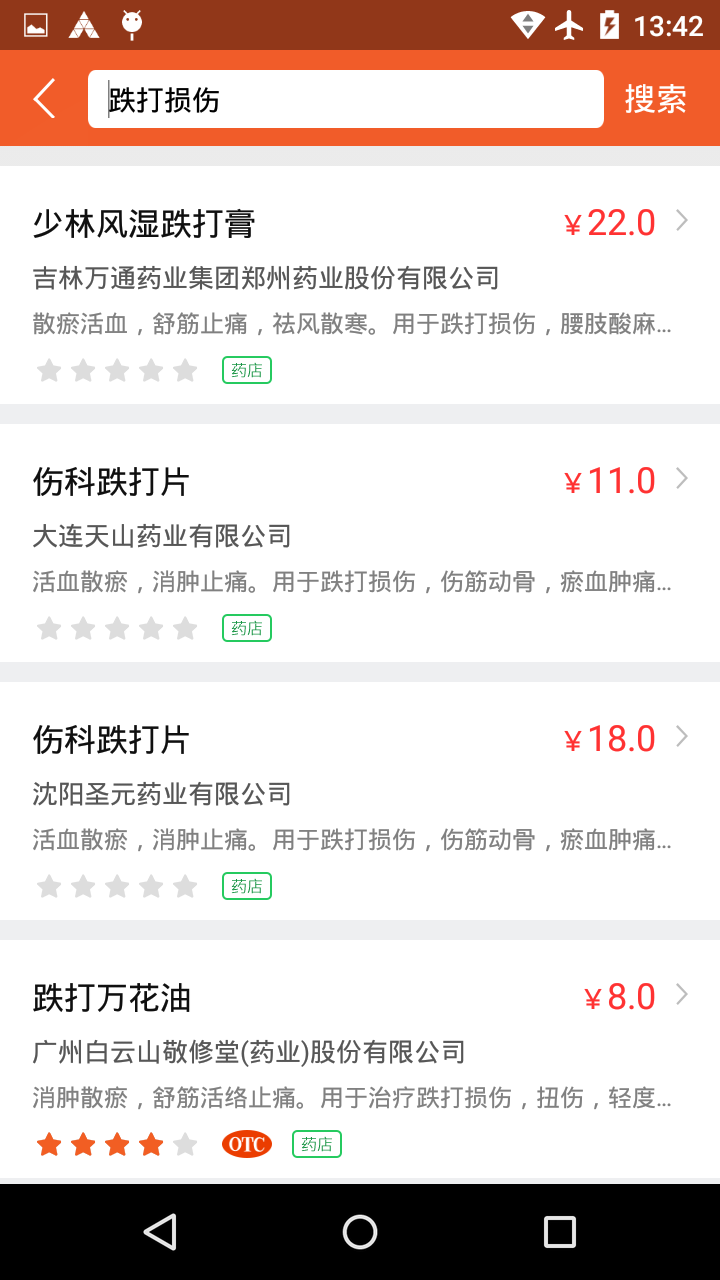Expand 跌打万花油 entry using the chevron

[x=681, y=996]
